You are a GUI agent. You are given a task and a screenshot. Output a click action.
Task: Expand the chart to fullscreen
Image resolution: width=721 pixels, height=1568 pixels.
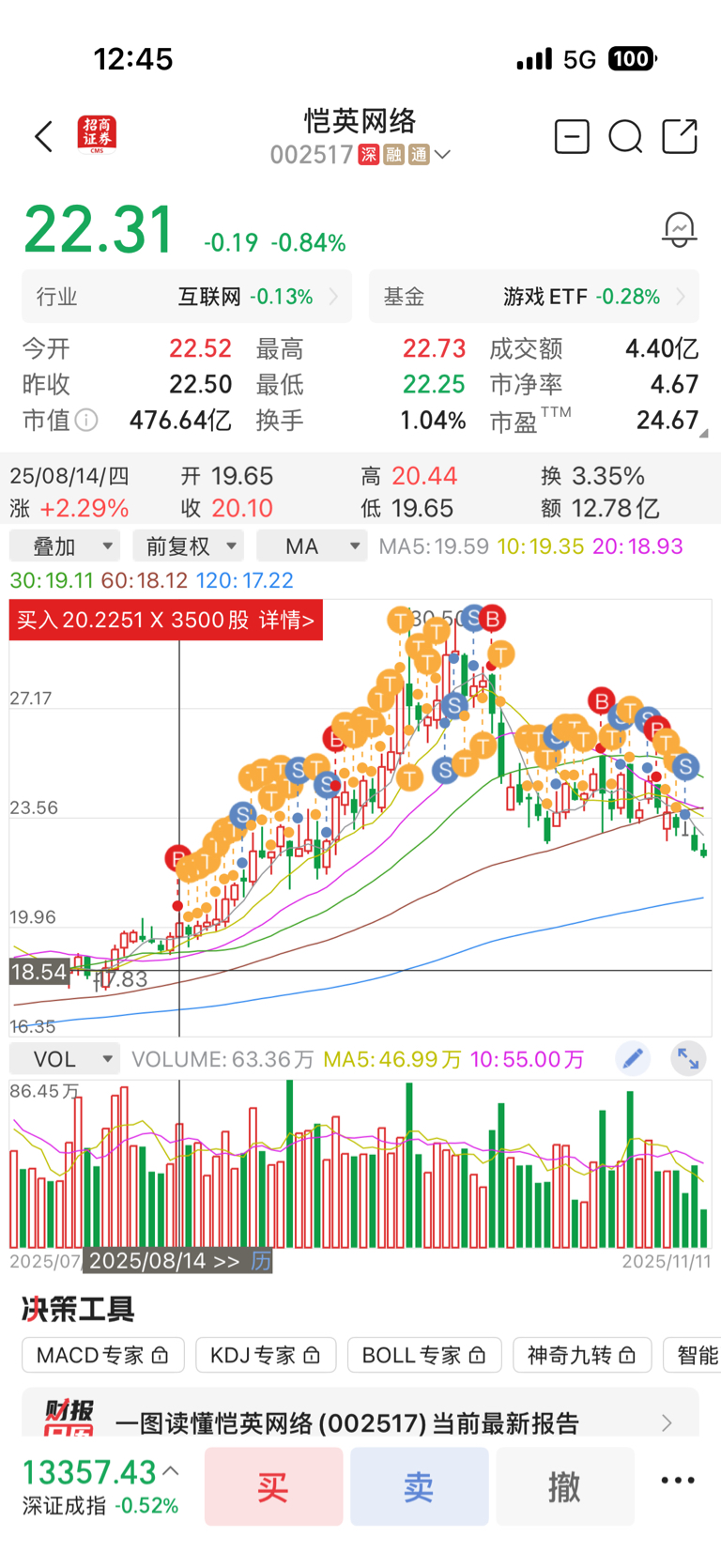(688, 1059)
